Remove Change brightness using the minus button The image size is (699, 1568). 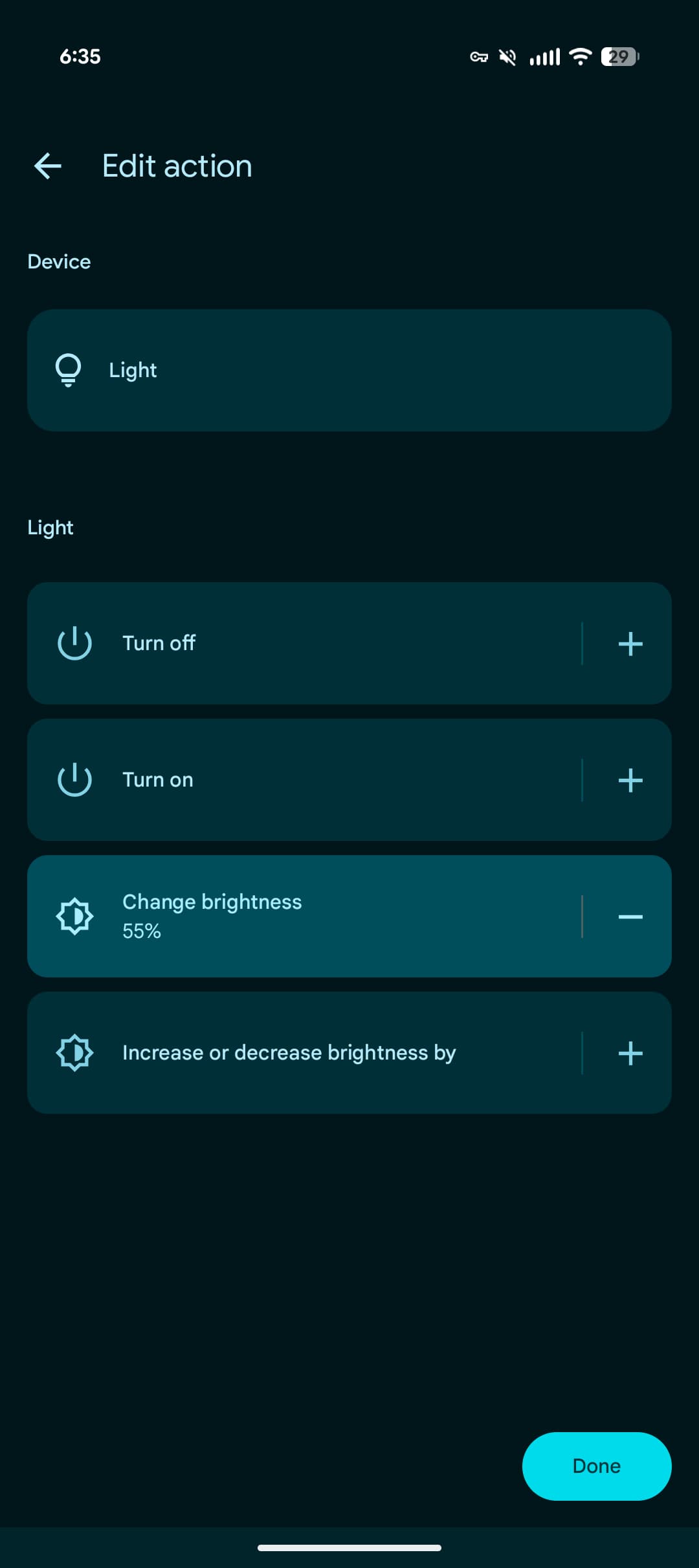coord(630,915)
